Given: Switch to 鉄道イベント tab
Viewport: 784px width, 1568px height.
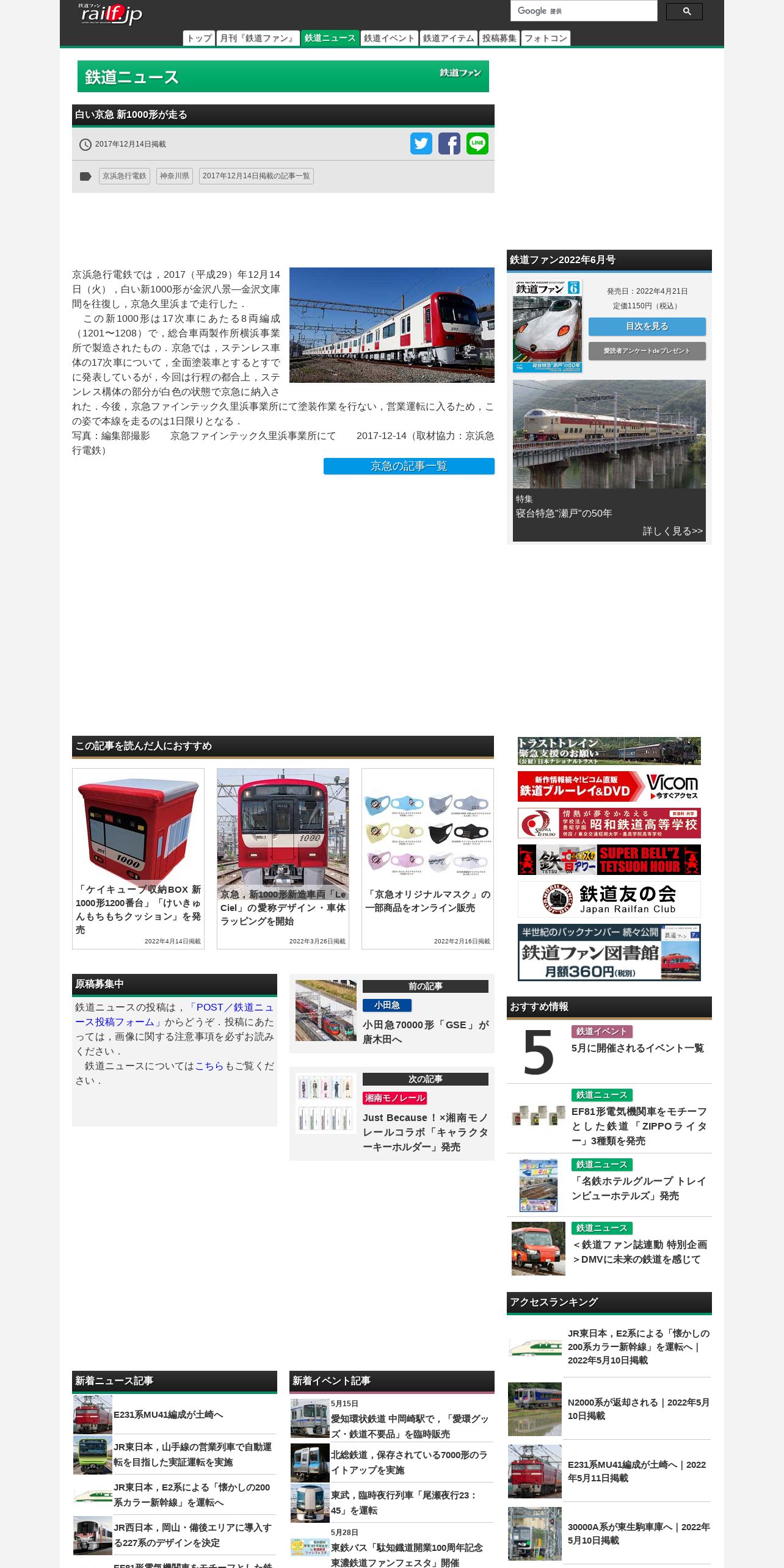Looking at the screenshot, I should [x=389, y=38].
